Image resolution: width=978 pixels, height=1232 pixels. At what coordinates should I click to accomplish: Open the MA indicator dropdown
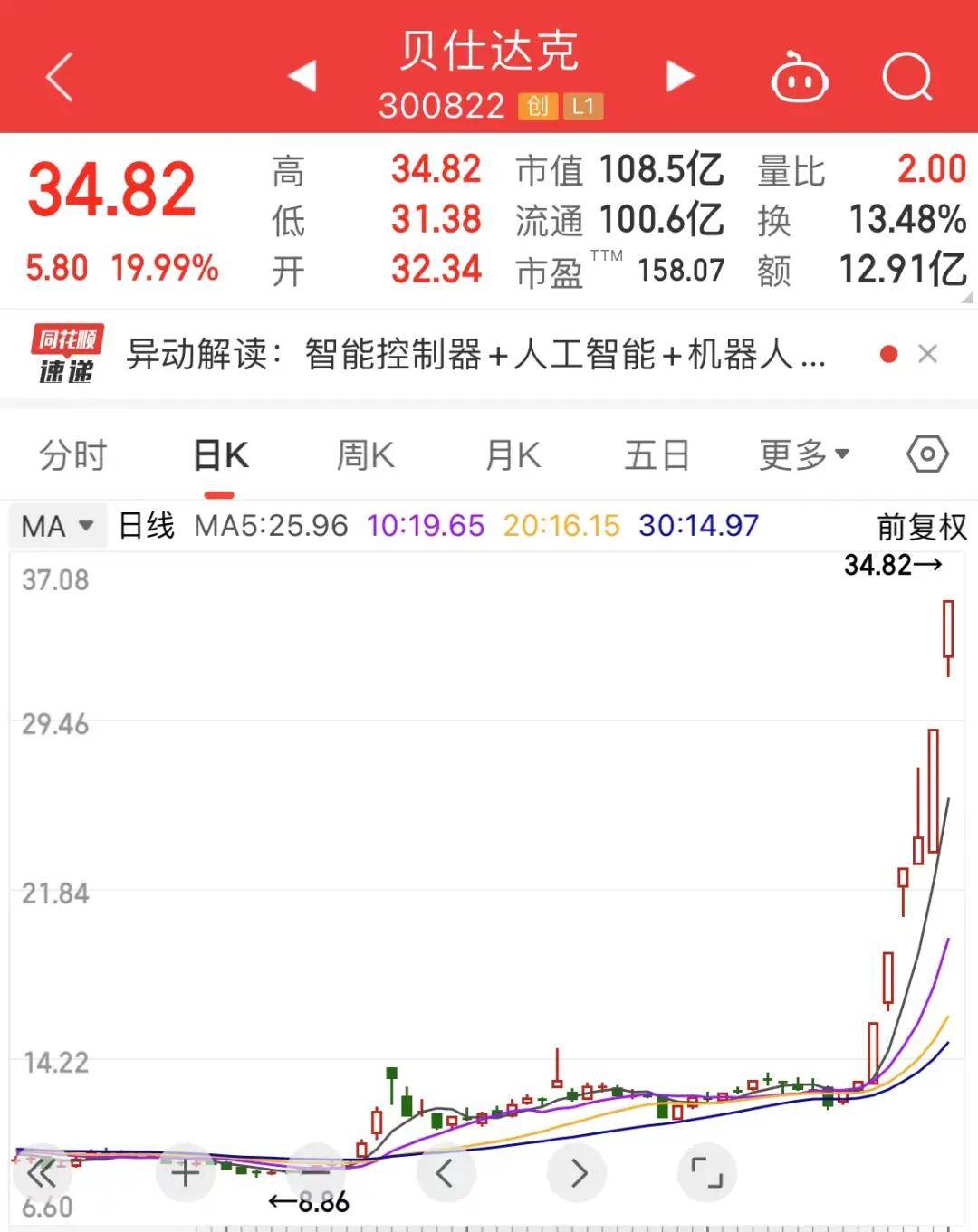pyautogui.click(x=56, y=525)
